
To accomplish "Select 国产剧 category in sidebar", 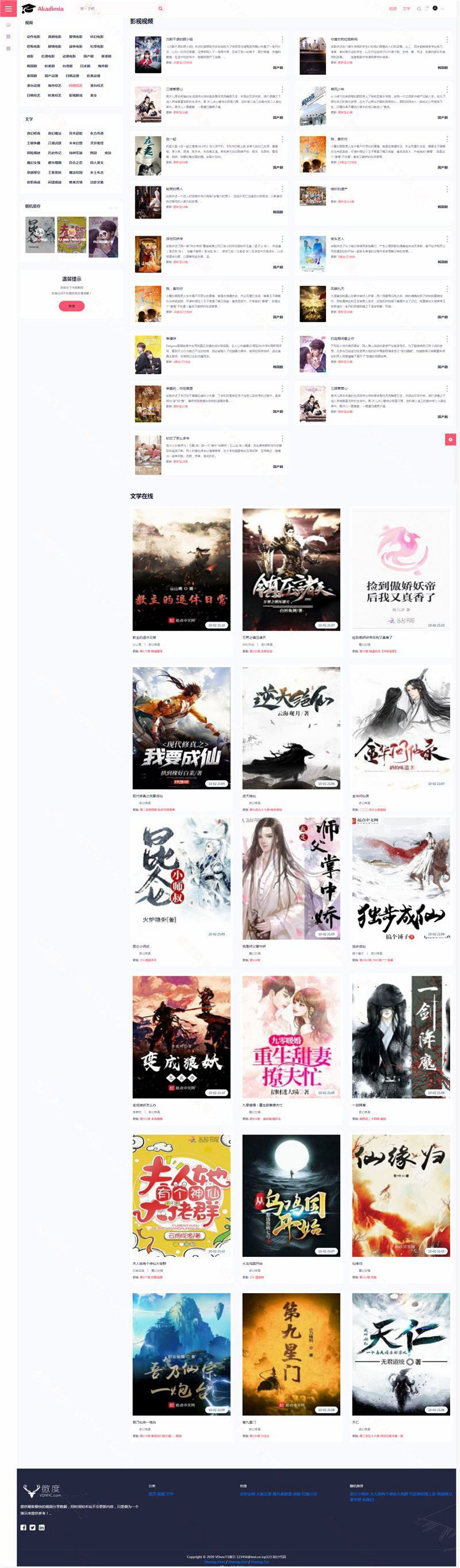I will pos(88,56).
